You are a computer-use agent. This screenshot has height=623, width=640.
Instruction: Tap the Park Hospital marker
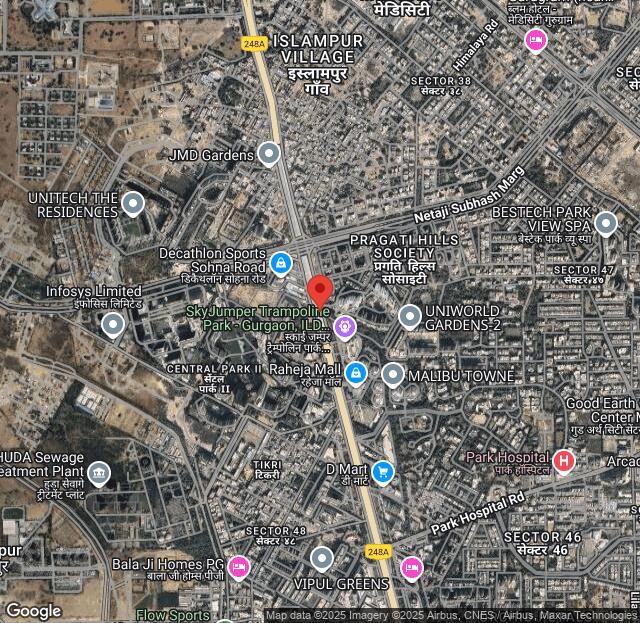click(564, 461)
